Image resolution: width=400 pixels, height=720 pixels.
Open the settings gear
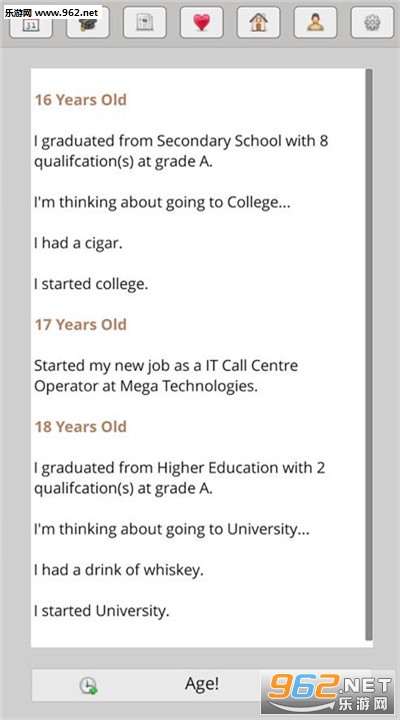(x=372, y=22)
